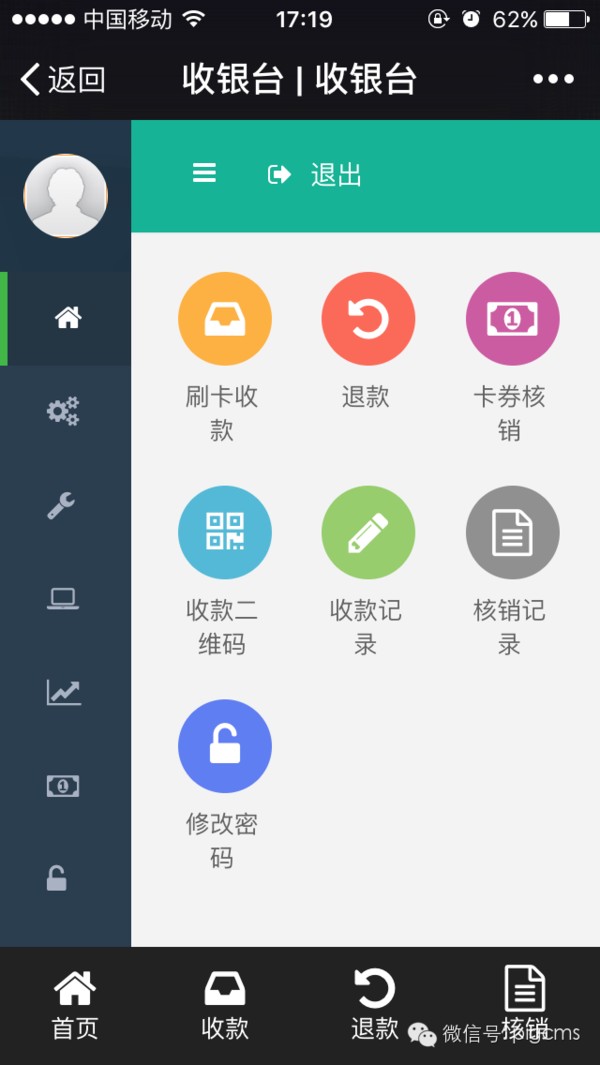Viewport: 600px width, 1065px height.
Task: Toggle the hamburger sidebar menu
Action: click(204, 174)
